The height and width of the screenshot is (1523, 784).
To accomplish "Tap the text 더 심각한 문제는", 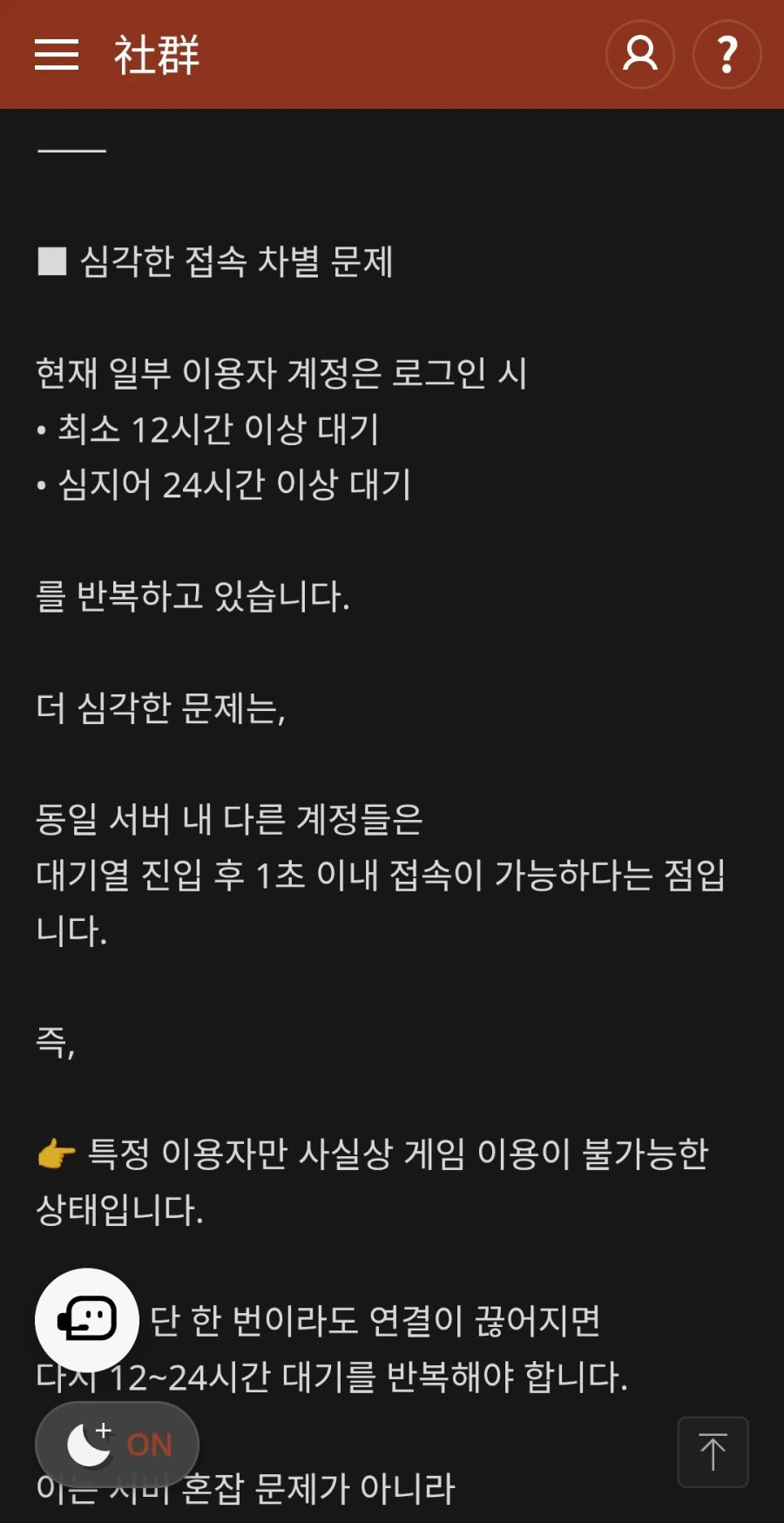I will tap(161, 707).
